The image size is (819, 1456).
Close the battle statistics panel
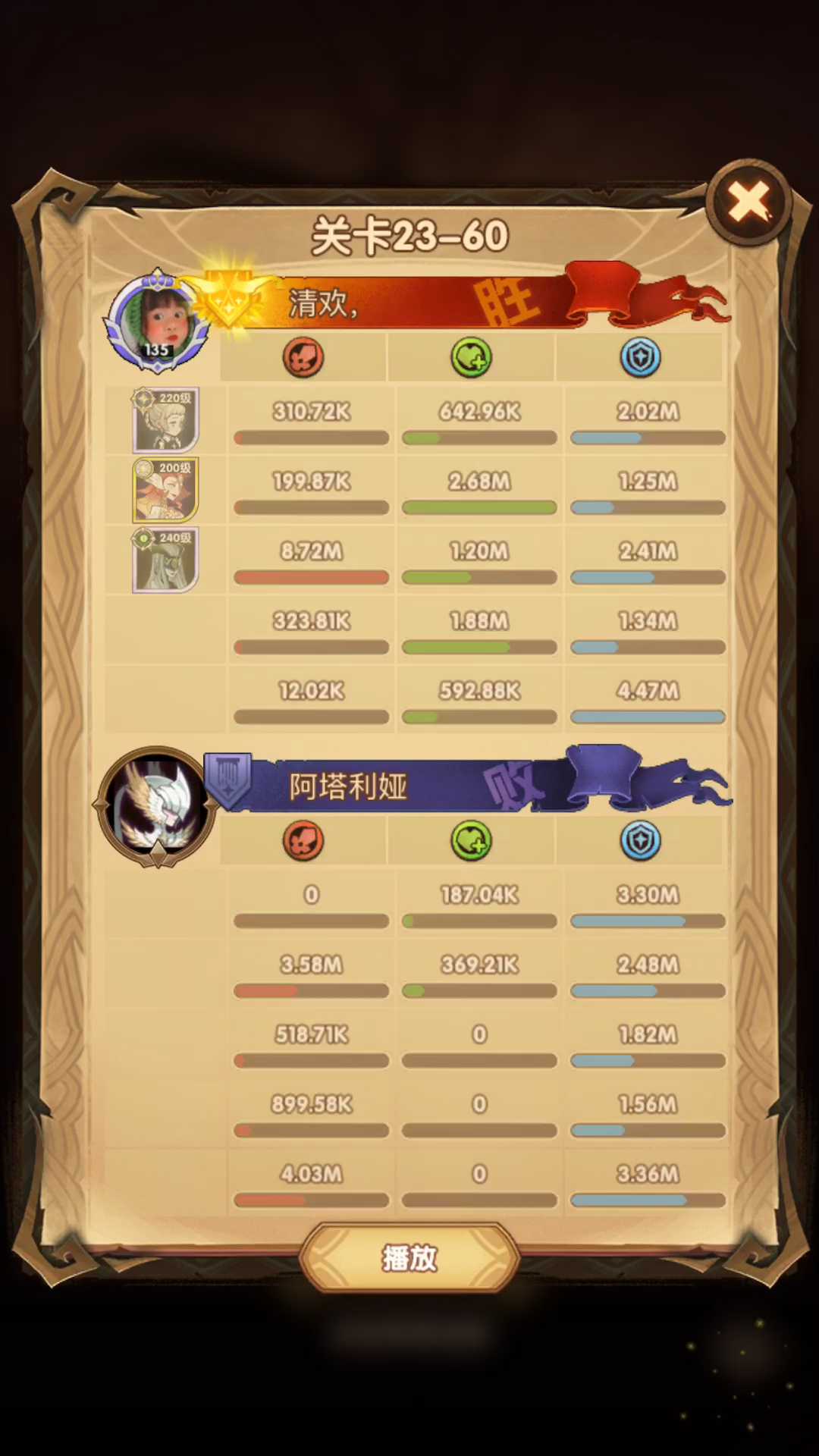pyautogui.click(x=748, y=202)
